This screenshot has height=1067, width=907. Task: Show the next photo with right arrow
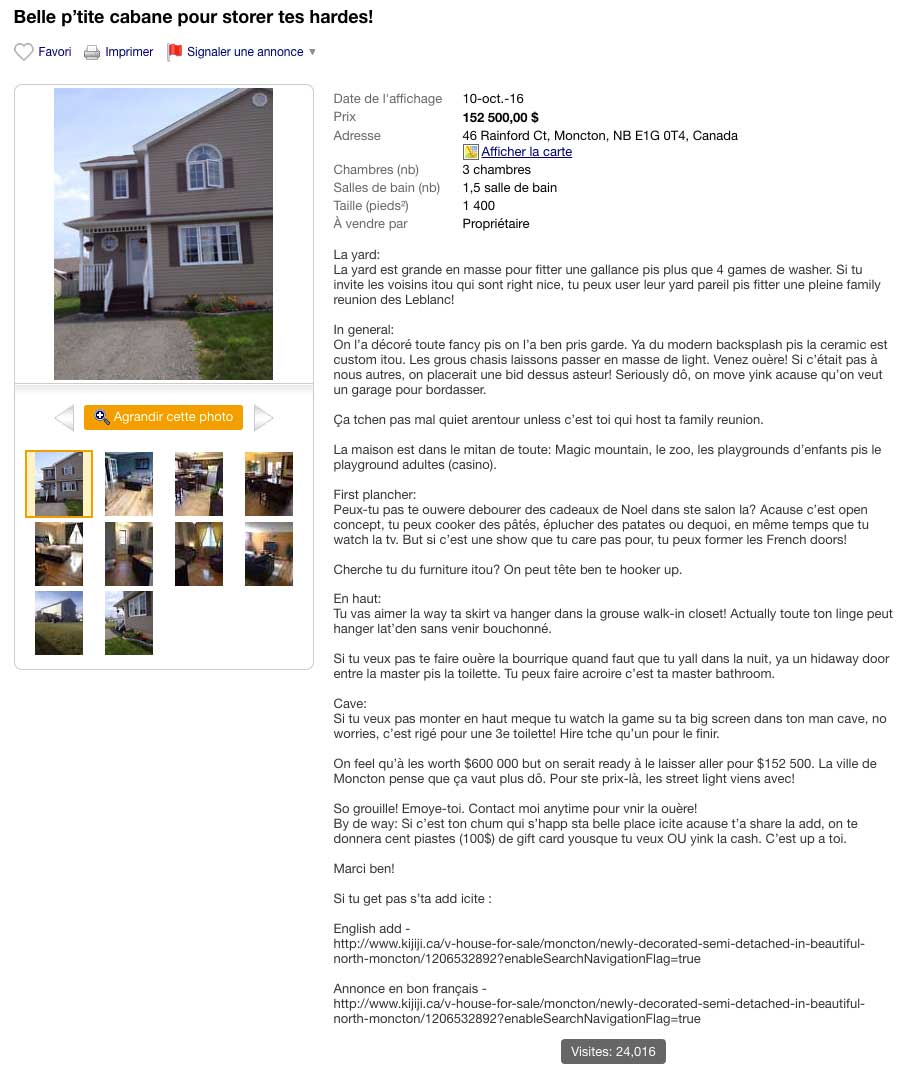[x=263, y=418]
